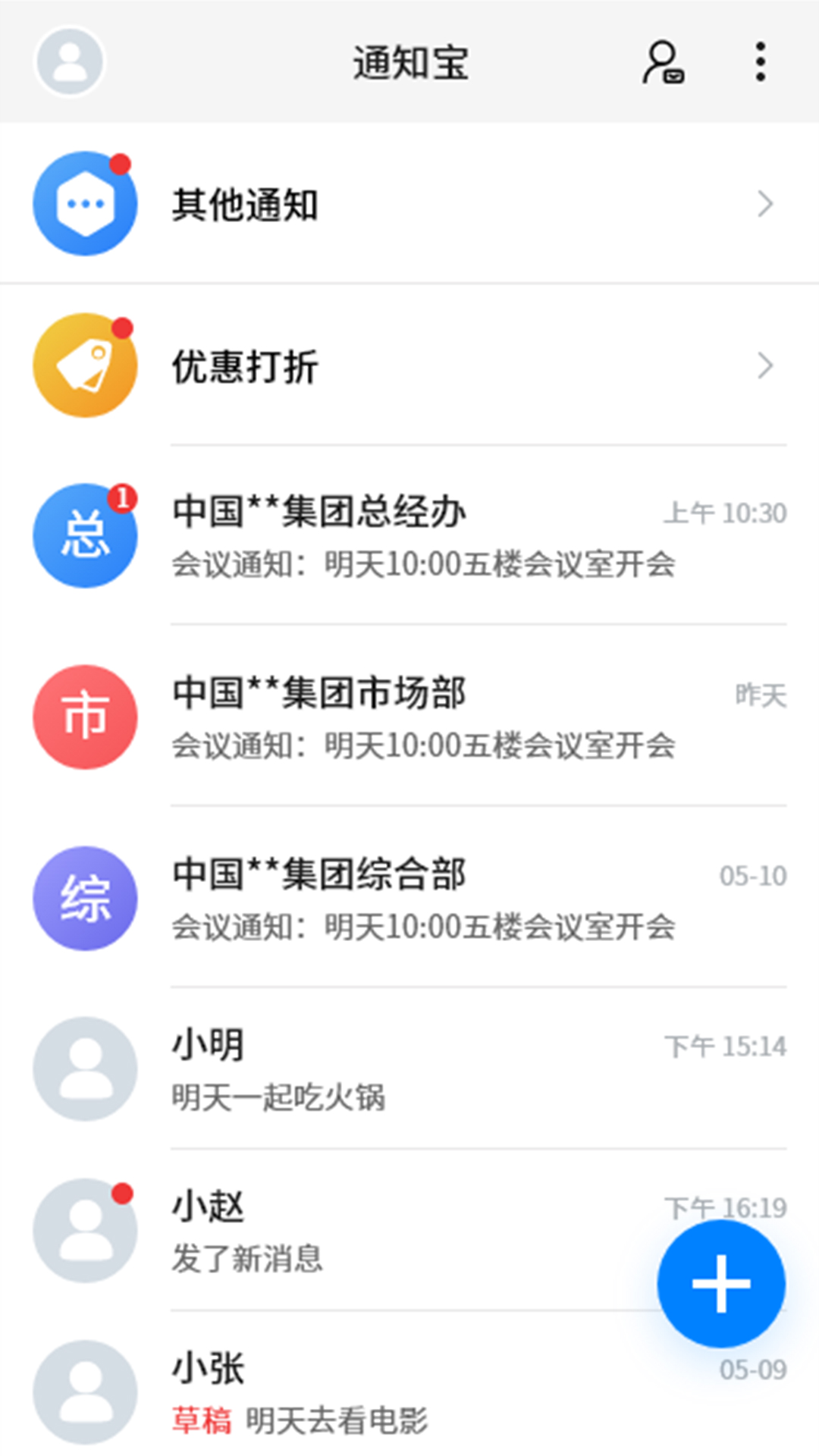The height and width of the screenshot is (1456, 819).
Task: Tap the blue plus floating button
Action: (720, 1283)
